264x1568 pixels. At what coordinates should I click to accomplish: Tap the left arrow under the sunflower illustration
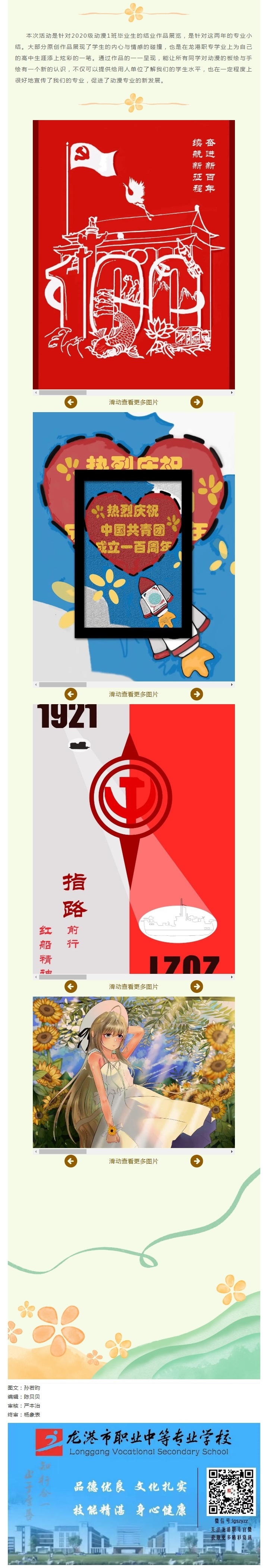click(x=70, y=1161)
